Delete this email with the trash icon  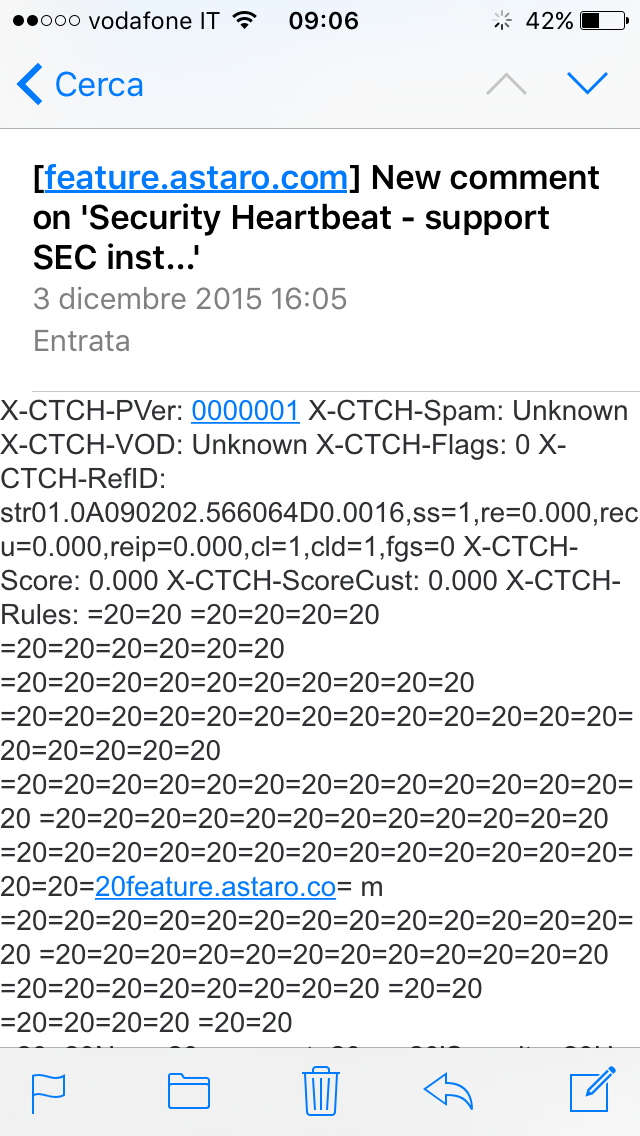pyautogui.click(x=320, y=1090)
